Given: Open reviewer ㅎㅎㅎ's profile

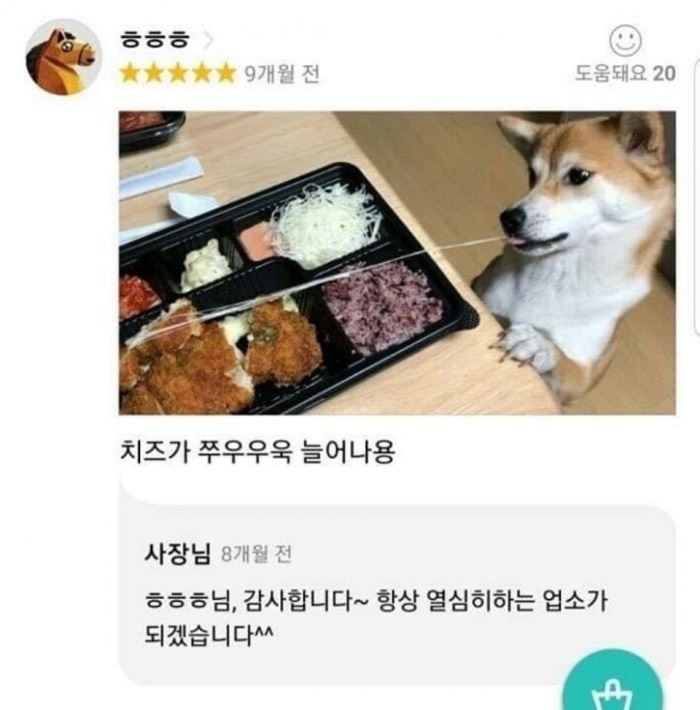Looking at the screenshot, I should tap(160, 41).
